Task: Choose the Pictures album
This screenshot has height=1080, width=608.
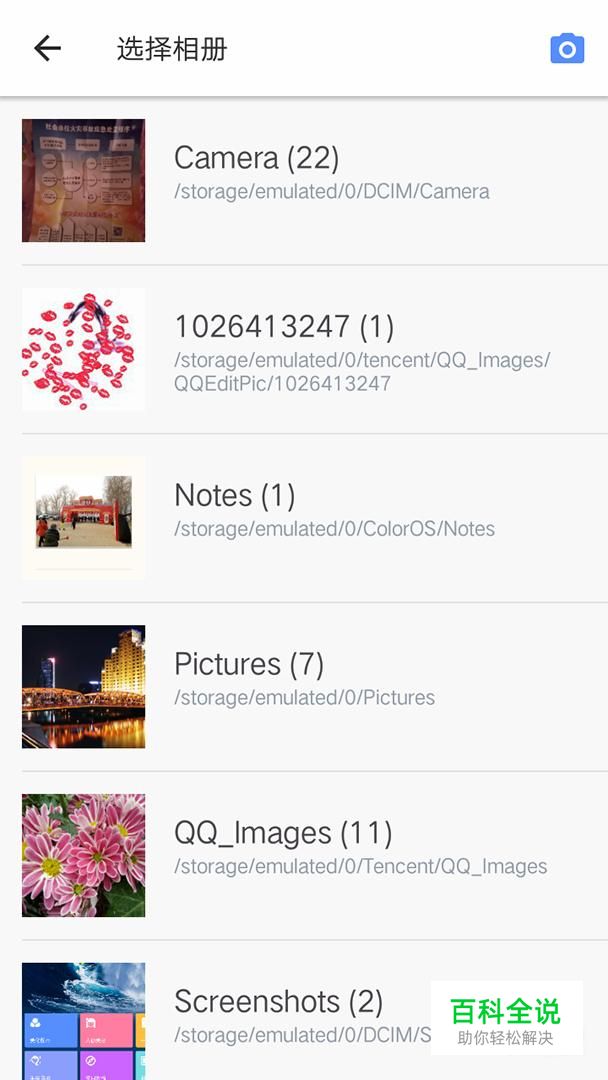Action: pos(304,687)
